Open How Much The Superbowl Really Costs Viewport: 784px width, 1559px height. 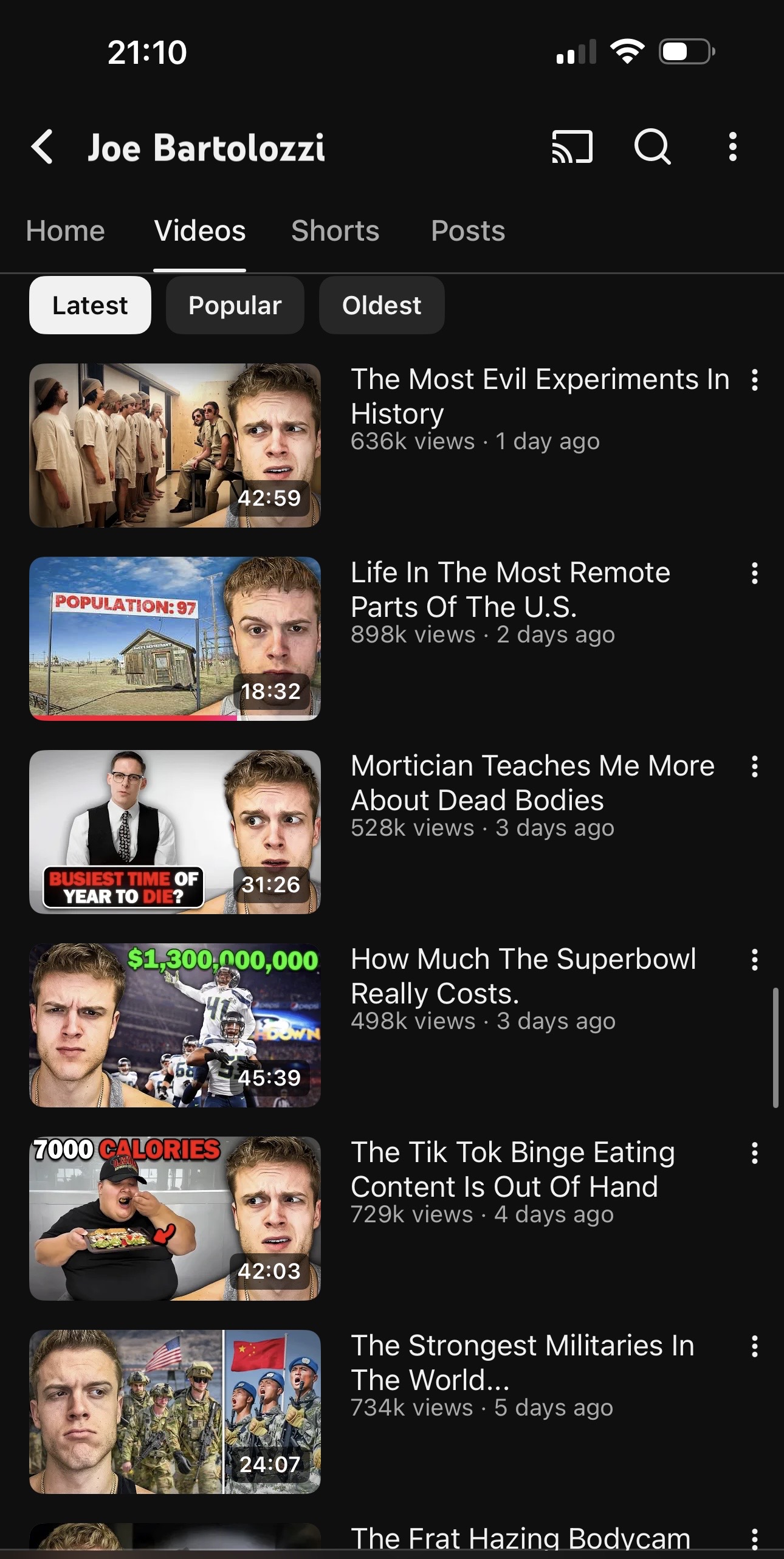[x=175, y=1025]
